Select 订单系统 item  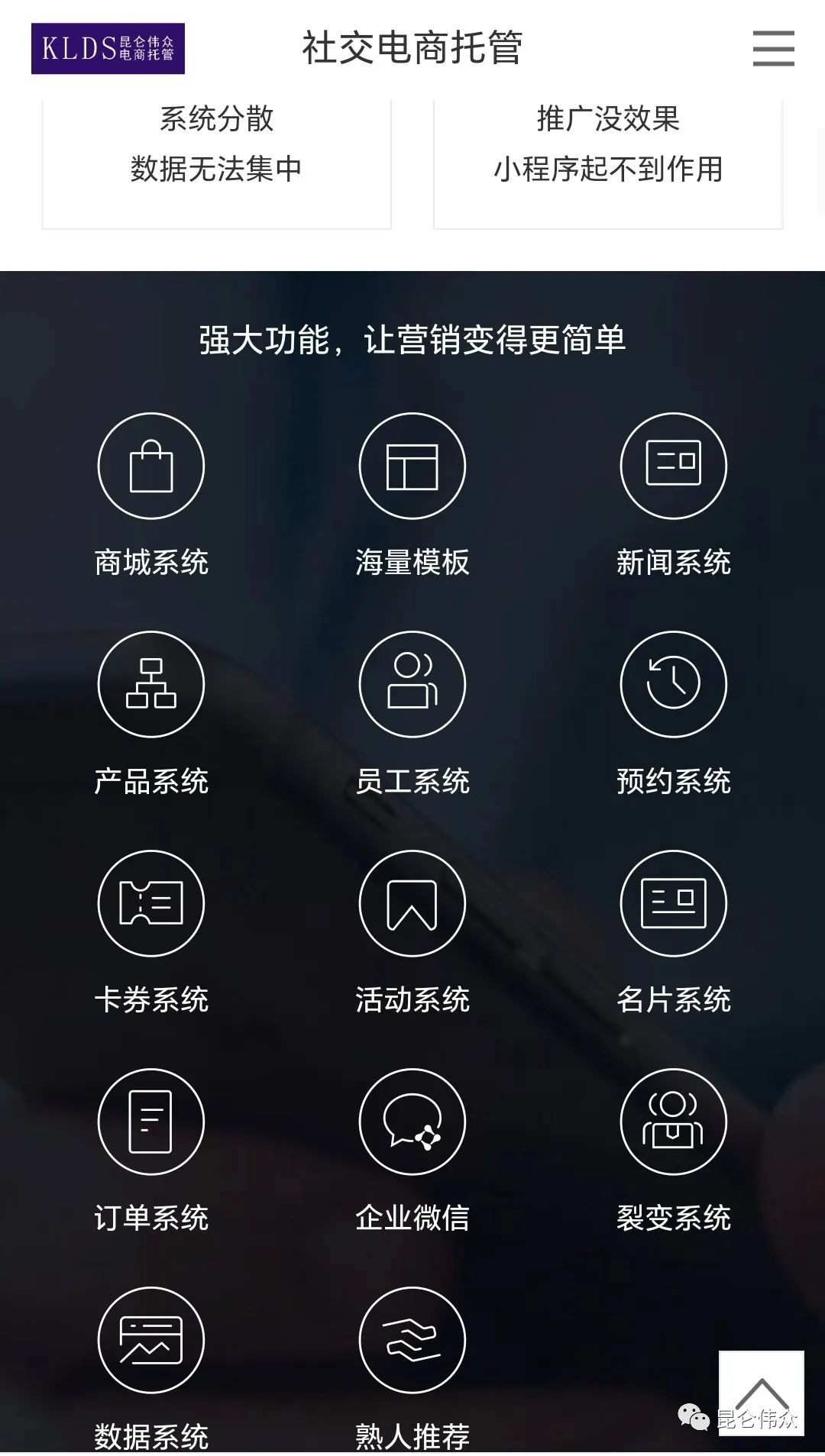151,1151
